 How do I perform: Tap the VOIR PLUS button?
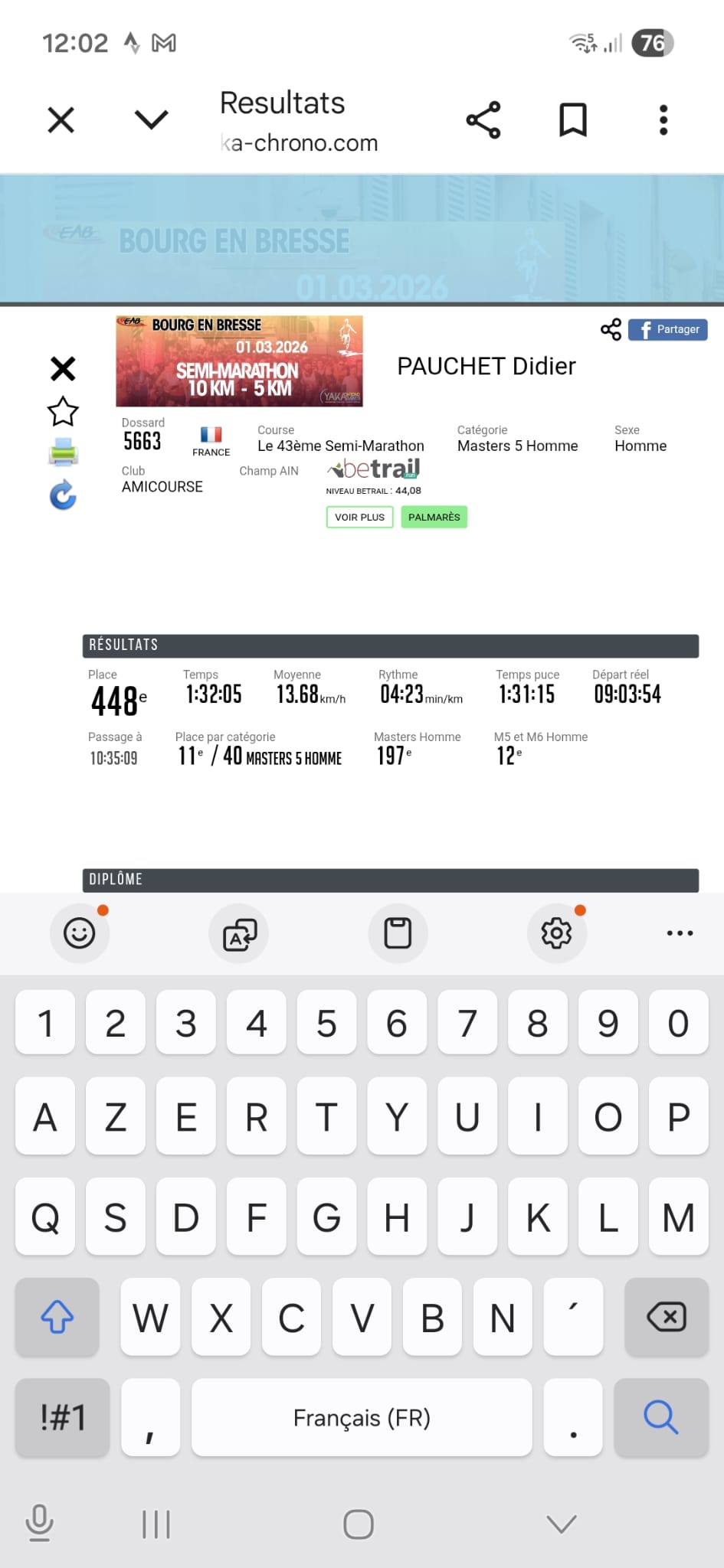pos(359,517)
